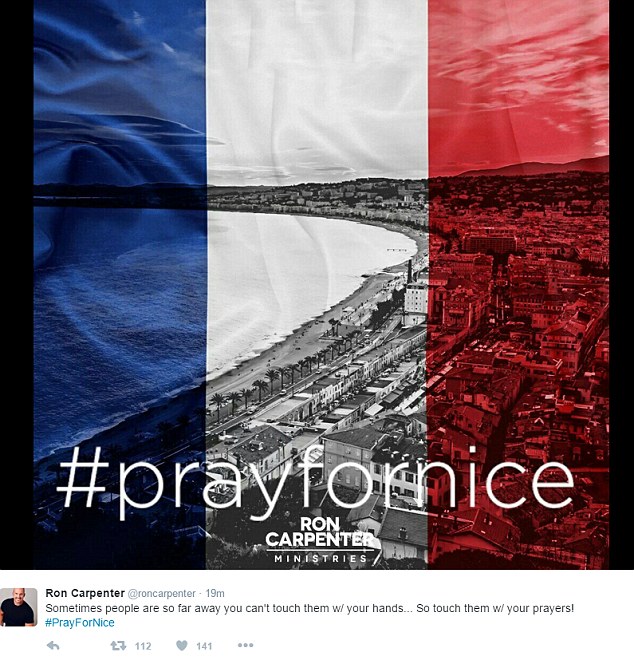634x660 pixels.
Task: Retweet Ron Carpenter's post
Action: pos(117,646)
